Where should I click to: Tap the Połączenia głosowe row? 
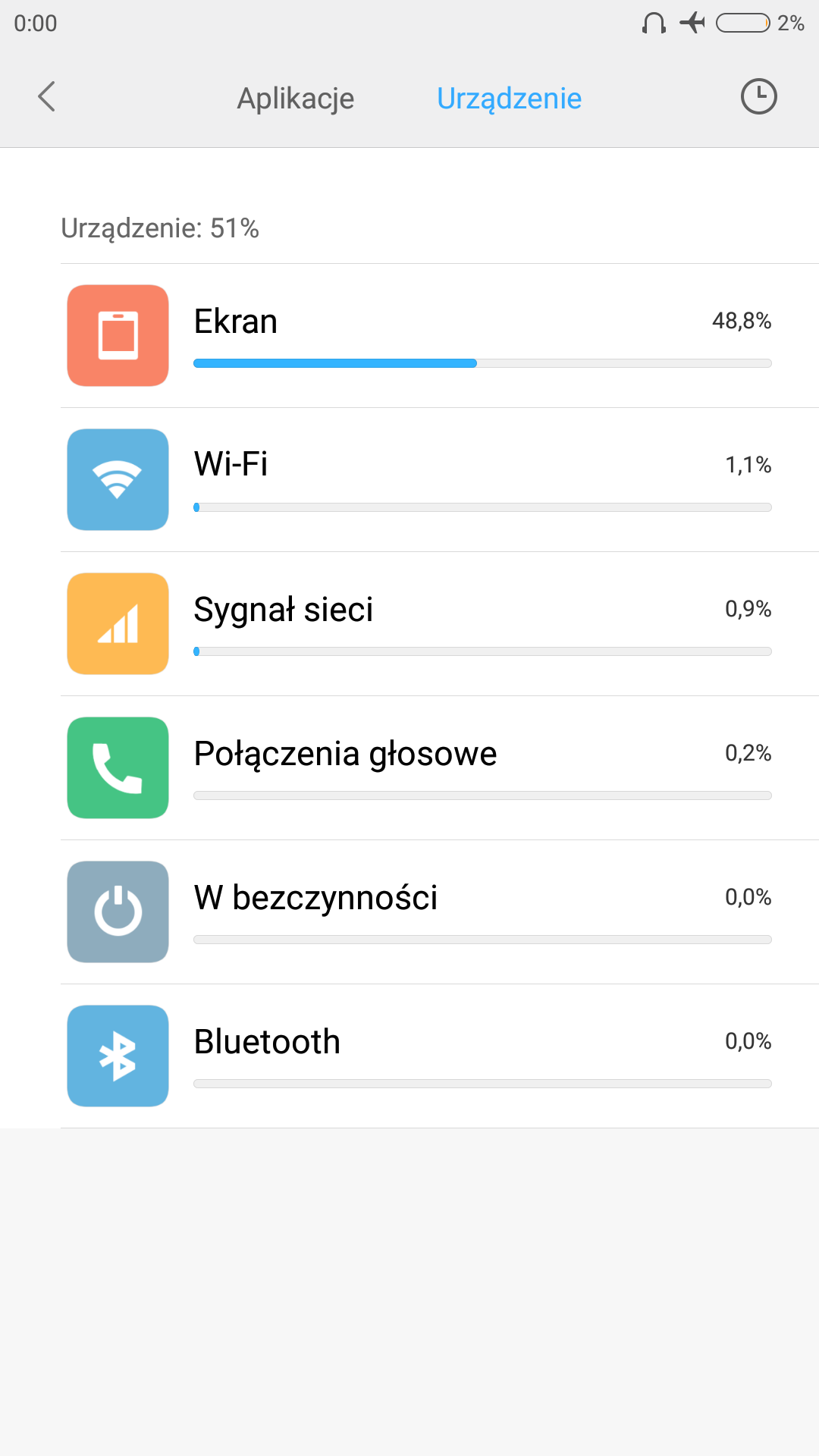click(x=440, y=768)
